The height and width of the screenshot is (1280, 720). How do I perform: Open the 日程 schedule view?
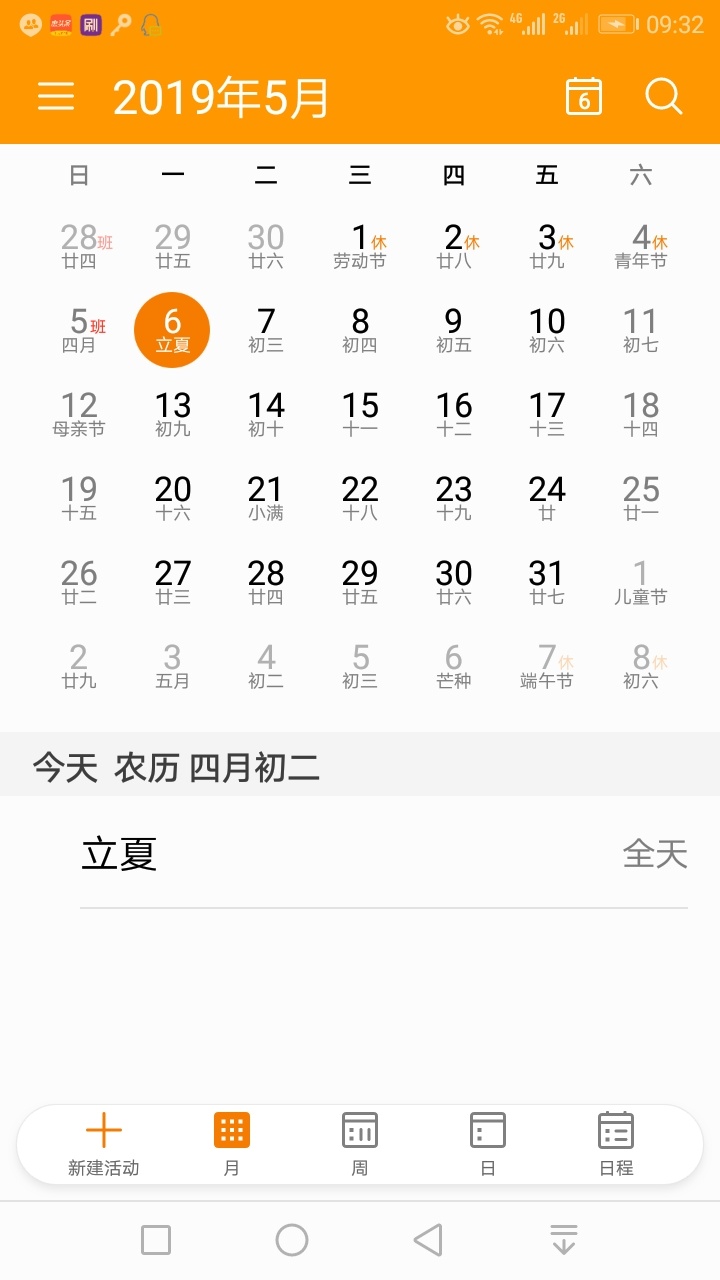click(x=616, y=1144)
